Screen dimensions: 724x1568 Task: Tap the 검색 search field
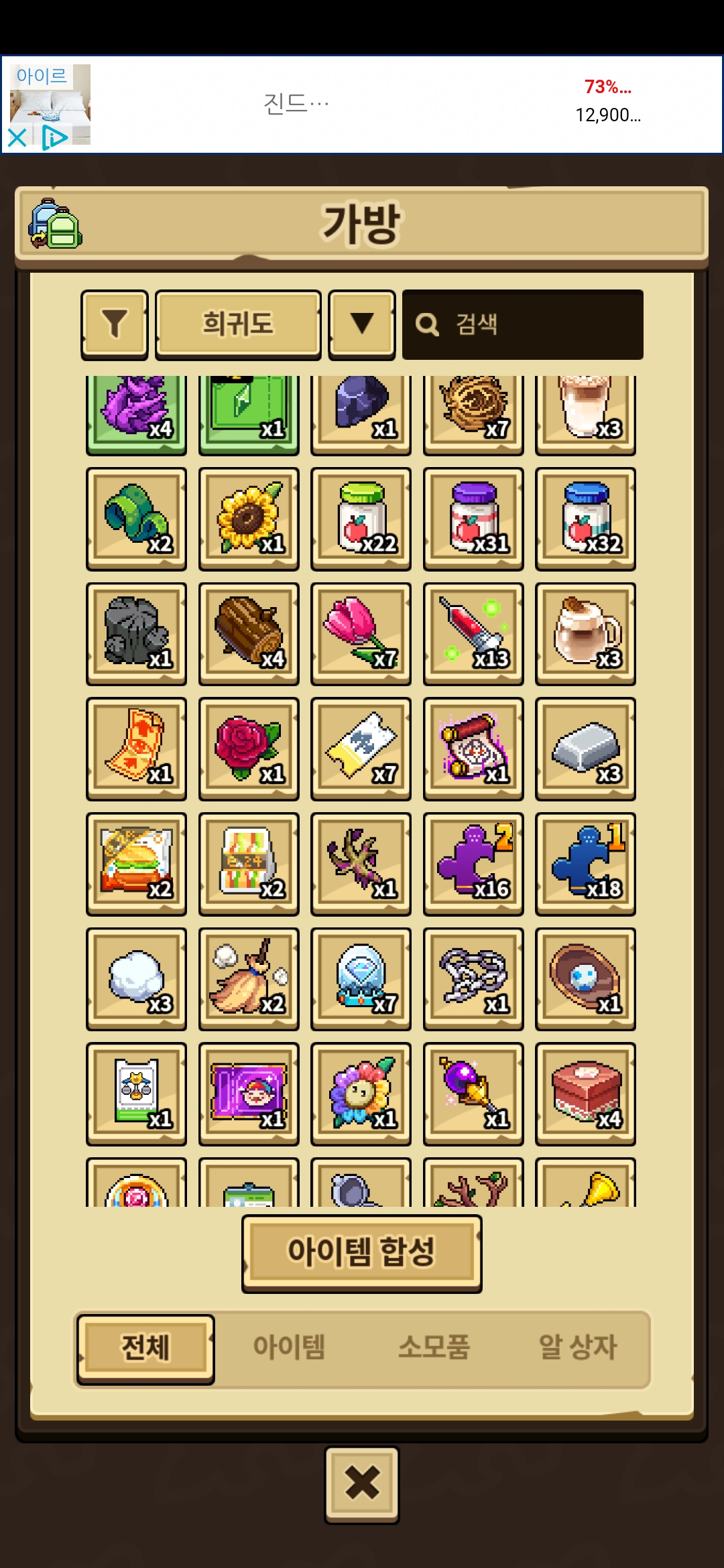tap(523, 324)
